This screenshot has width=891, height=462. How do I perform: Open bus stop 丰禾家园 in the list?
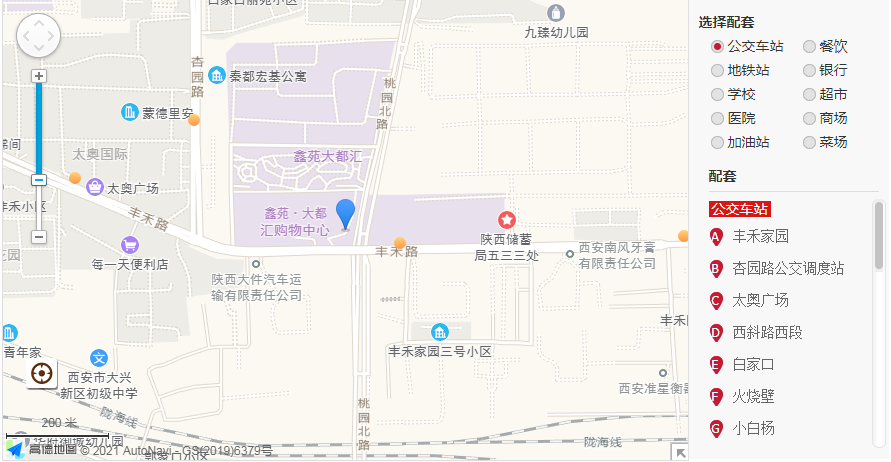coord(760,236)
